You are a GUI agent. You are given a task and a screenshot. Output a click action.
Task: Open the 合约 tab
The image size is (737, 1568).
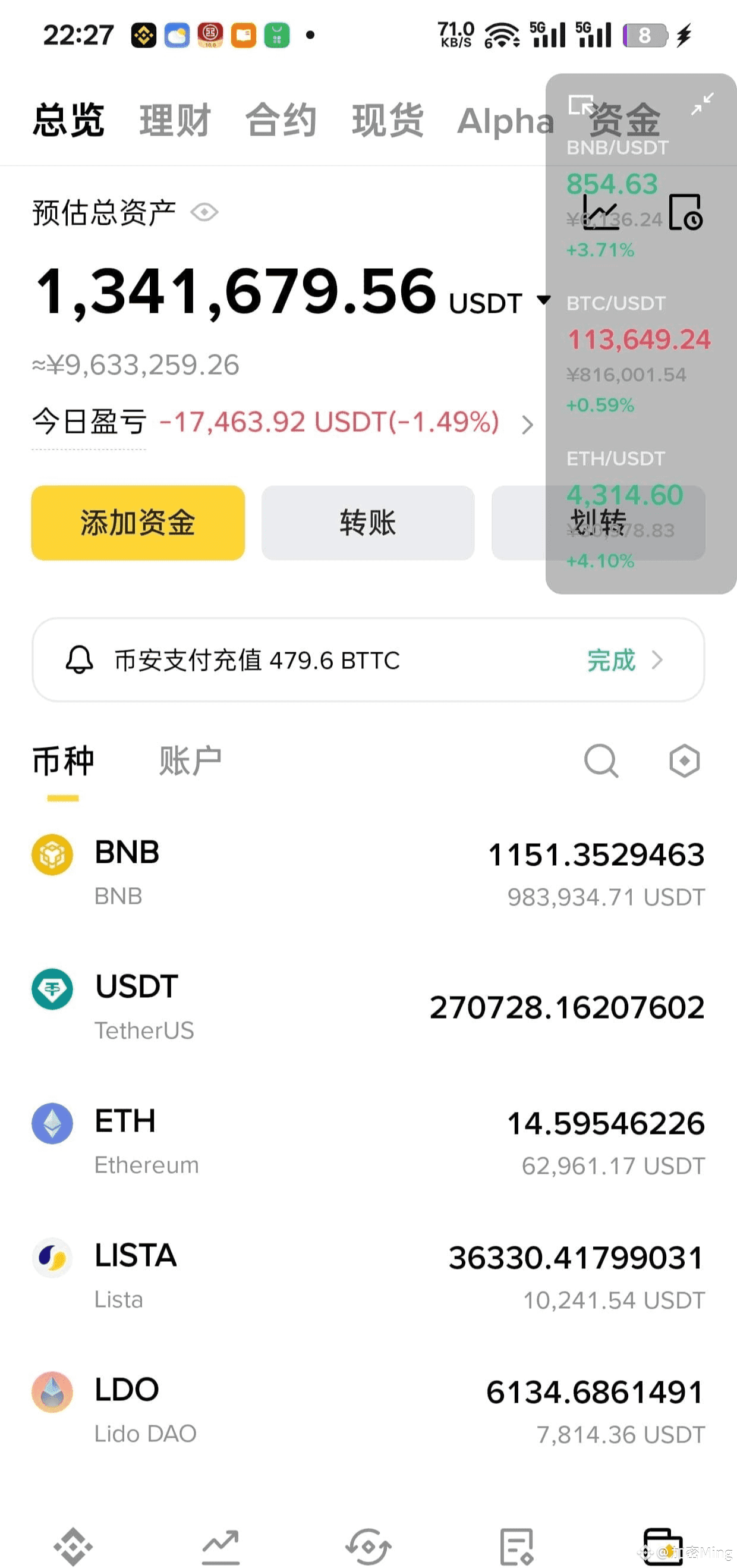pyautogui.click(x=281, y=120)
